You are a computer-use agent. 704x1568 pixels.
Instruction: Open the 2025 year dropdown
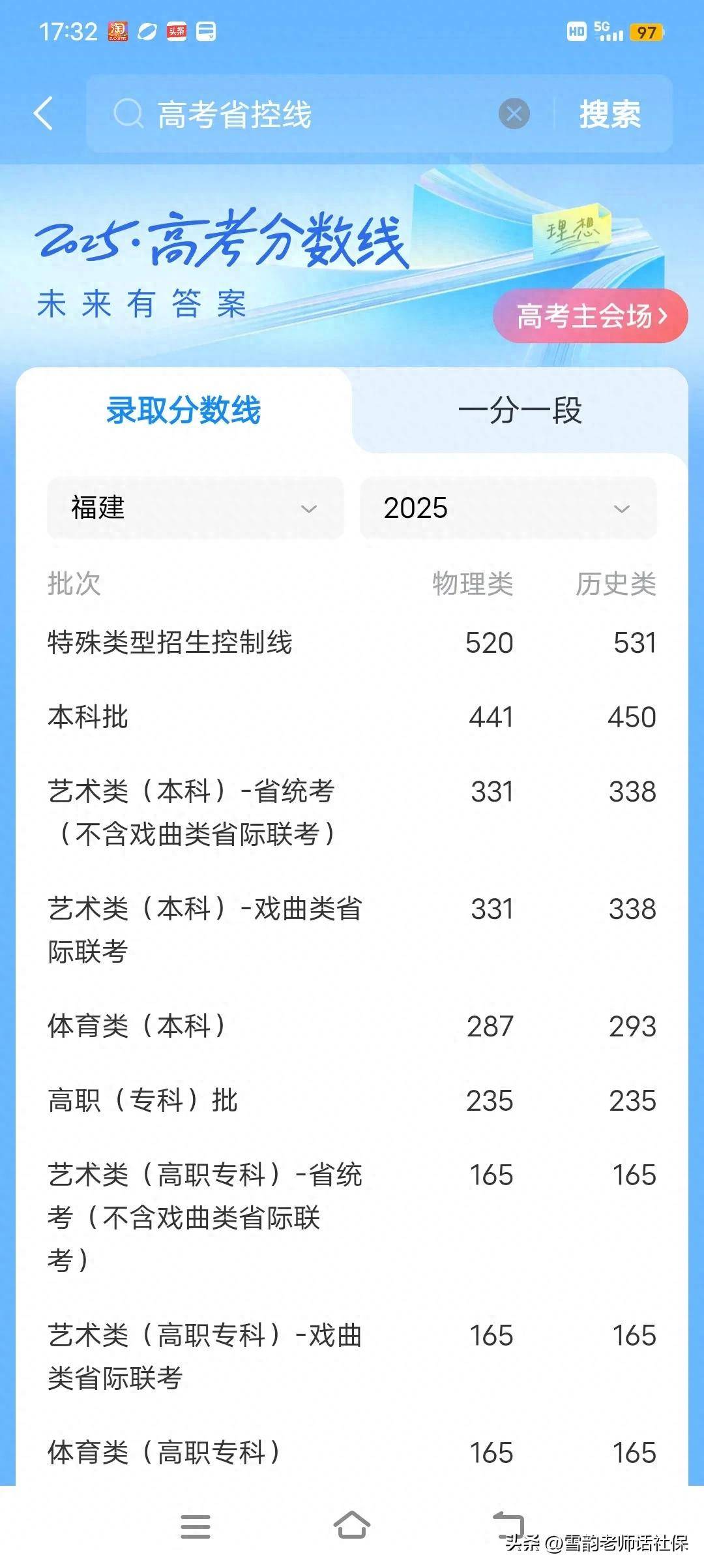click(x=508, y=507)
